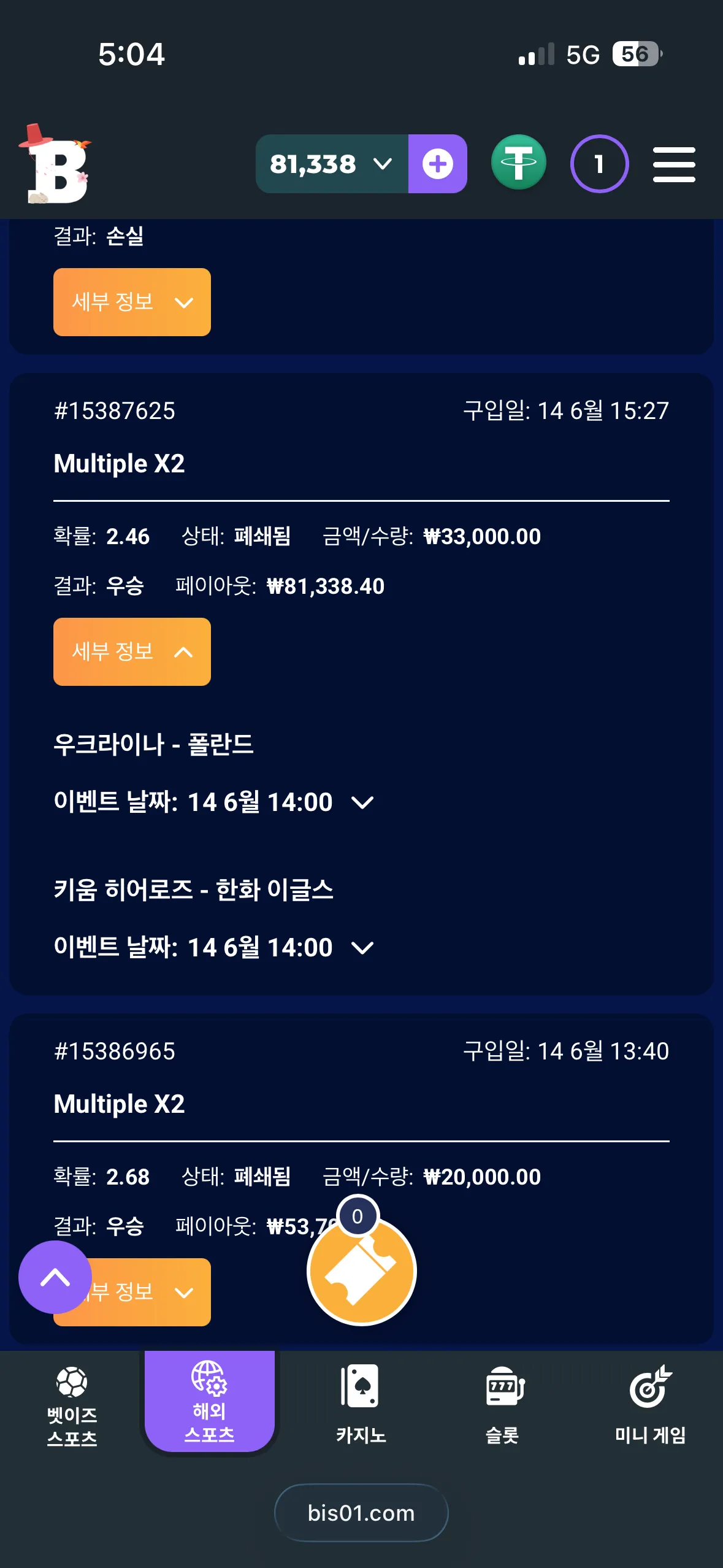723x1568 pixels.
Task: Open the circled 1 notifications badge
Action: (599, 164)
